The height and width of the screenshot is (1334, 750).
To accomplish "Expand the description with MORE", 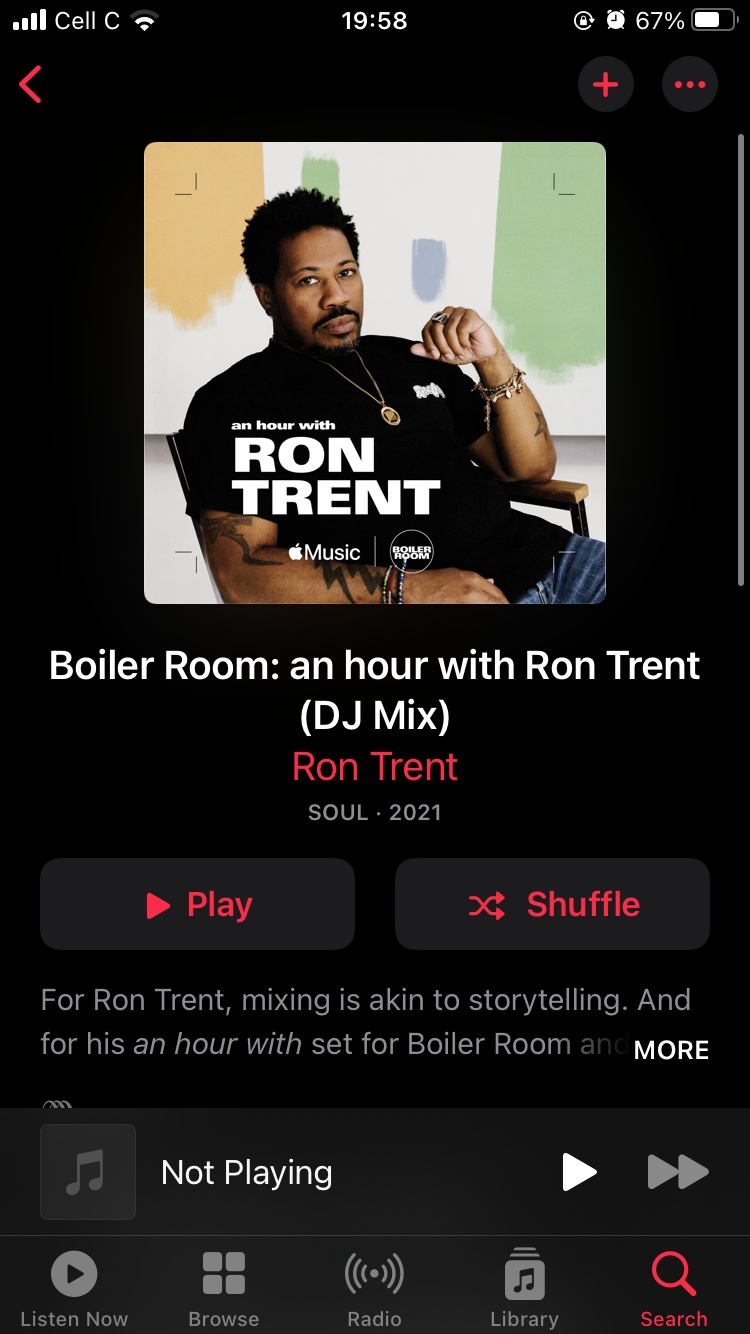I will point(671,1050).
